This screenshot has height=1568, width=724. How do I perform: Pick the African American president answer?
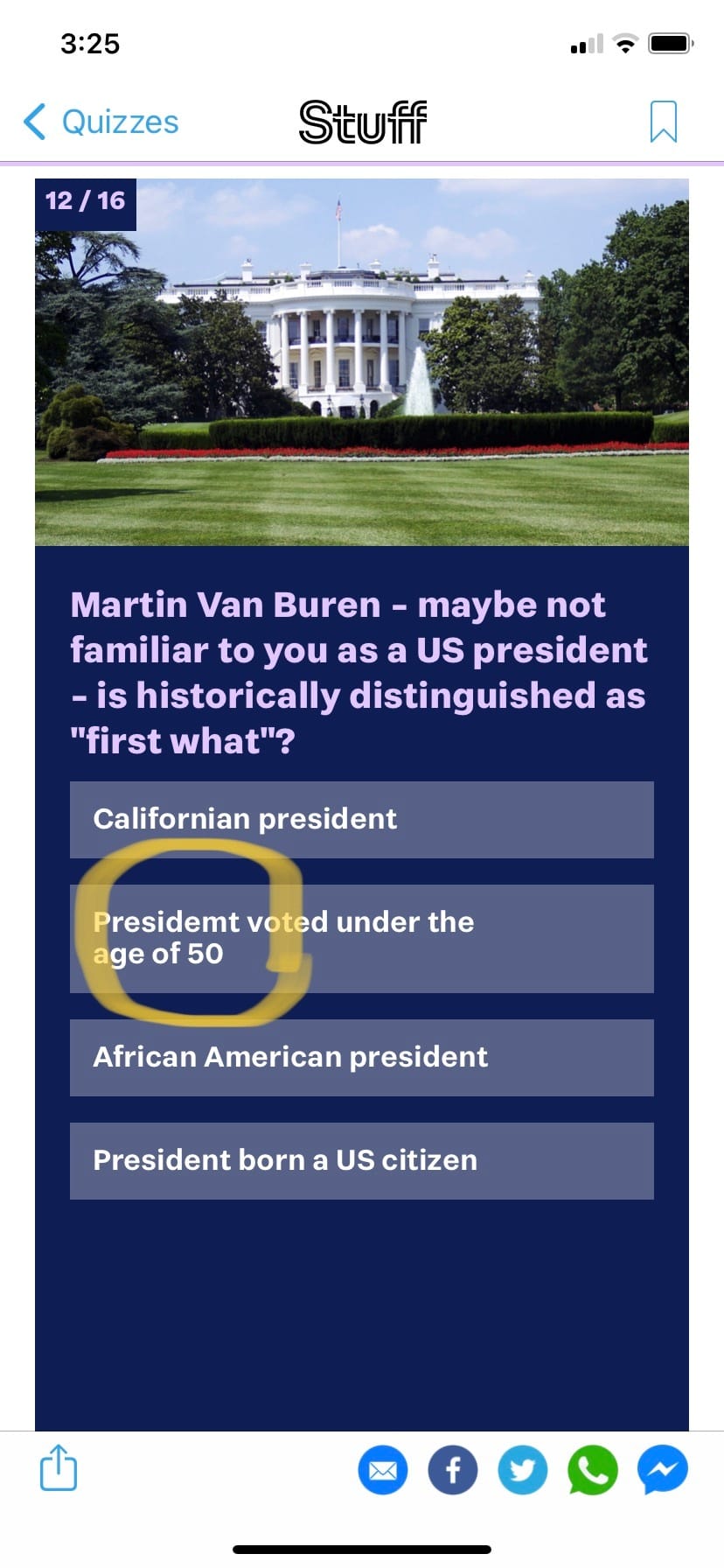click(x=362, y=1057)
